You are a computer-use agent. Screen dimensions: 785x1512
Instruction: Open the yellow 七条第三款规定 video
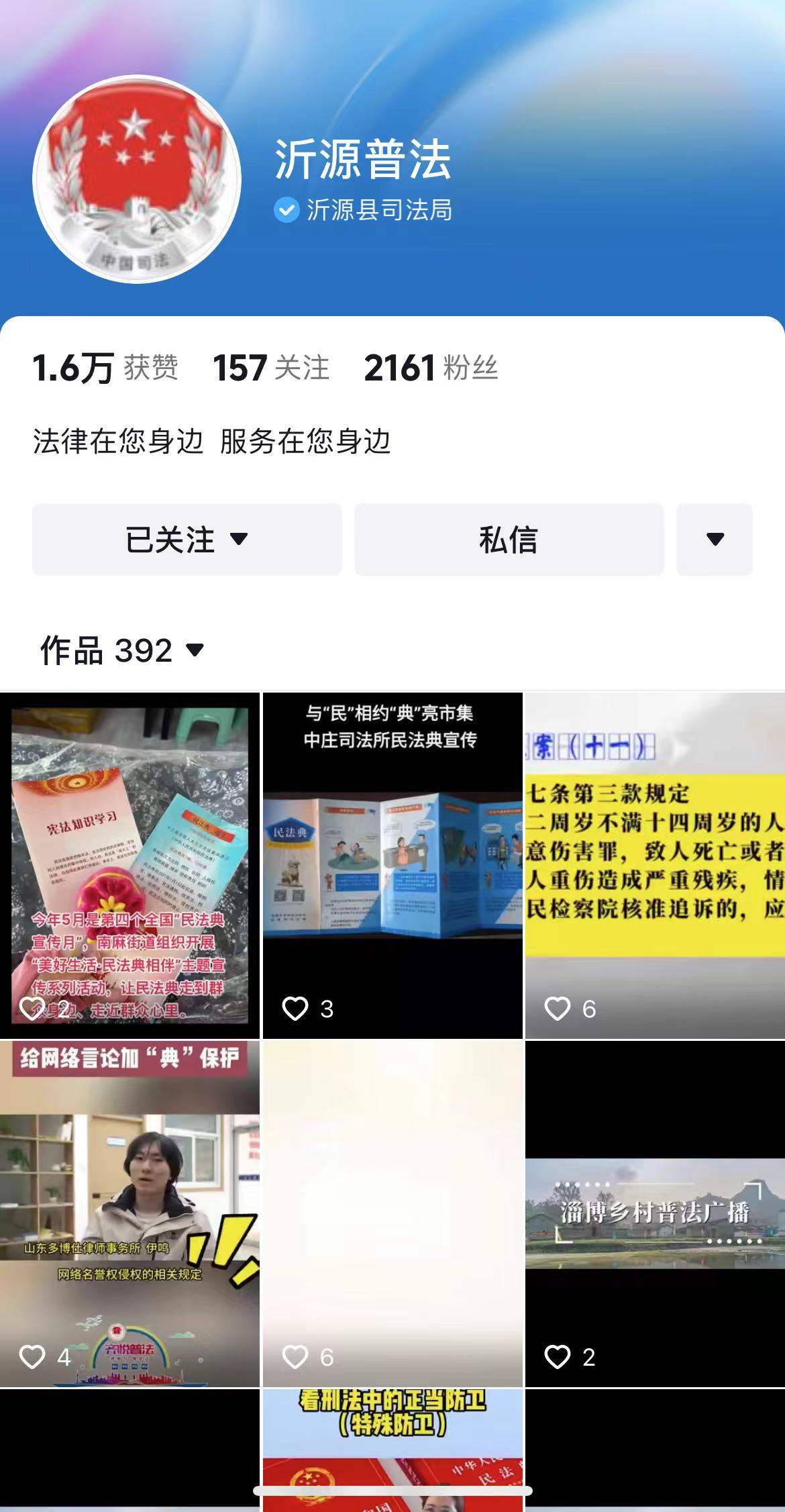655,866
